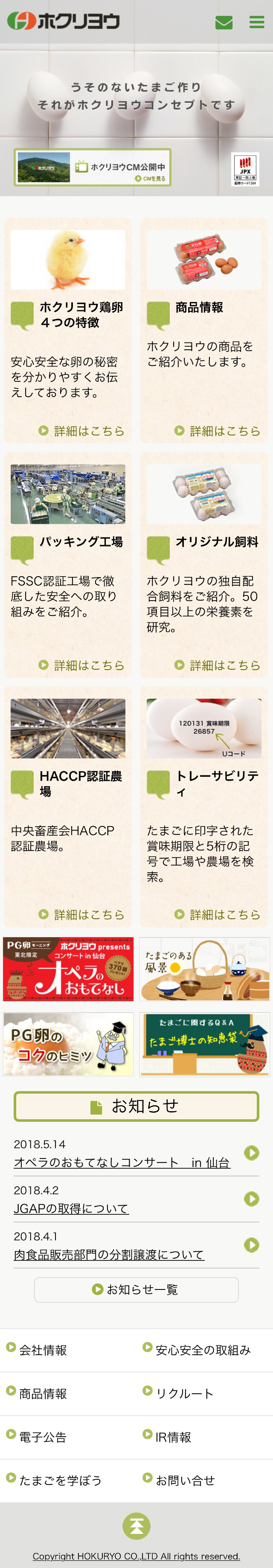Open パッキング工場 card
The height and width of the screenshot is (1568, 273).
click(68, 563)
